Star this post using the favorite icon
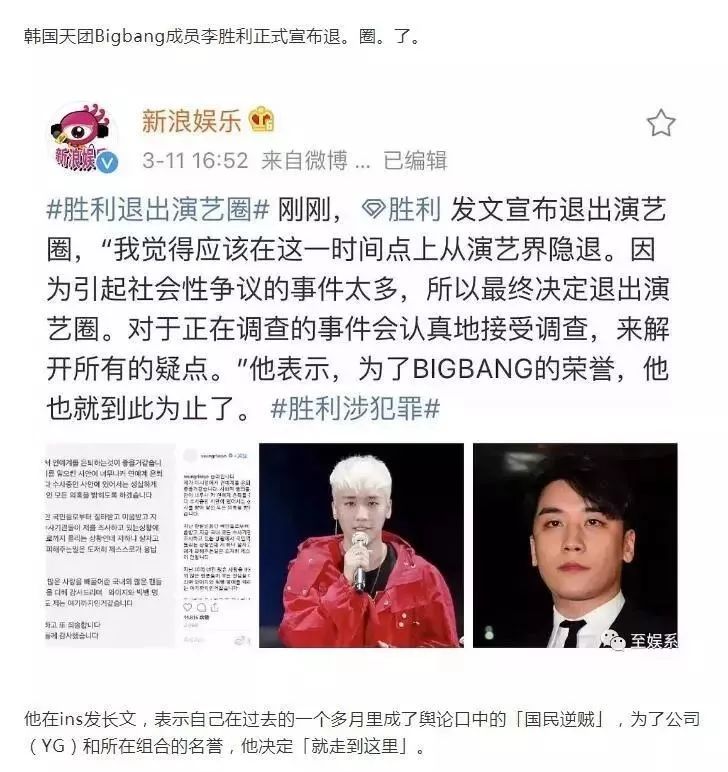 (659, 121)
